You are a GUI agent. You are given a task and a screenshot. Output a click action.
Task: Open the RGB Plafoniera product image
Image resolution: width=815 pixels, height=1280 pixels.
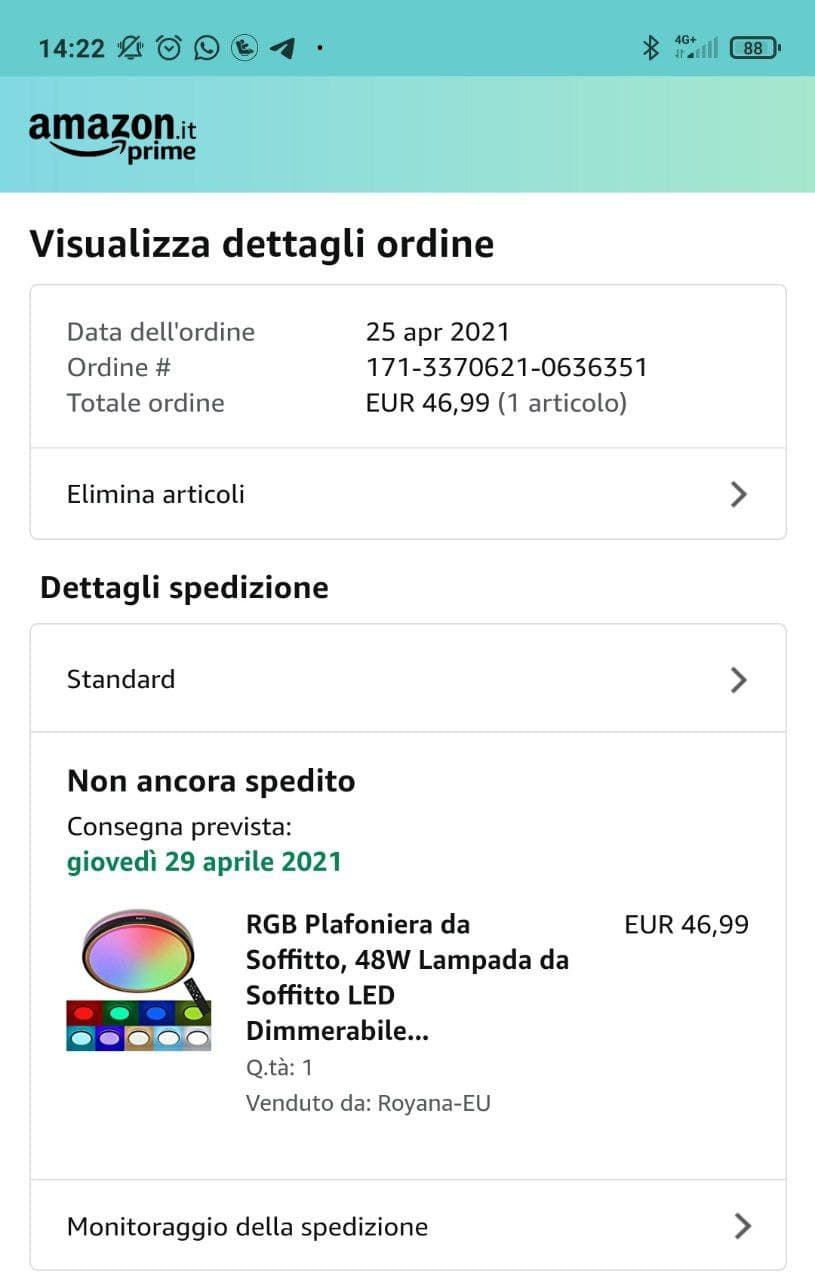point(139,981)
